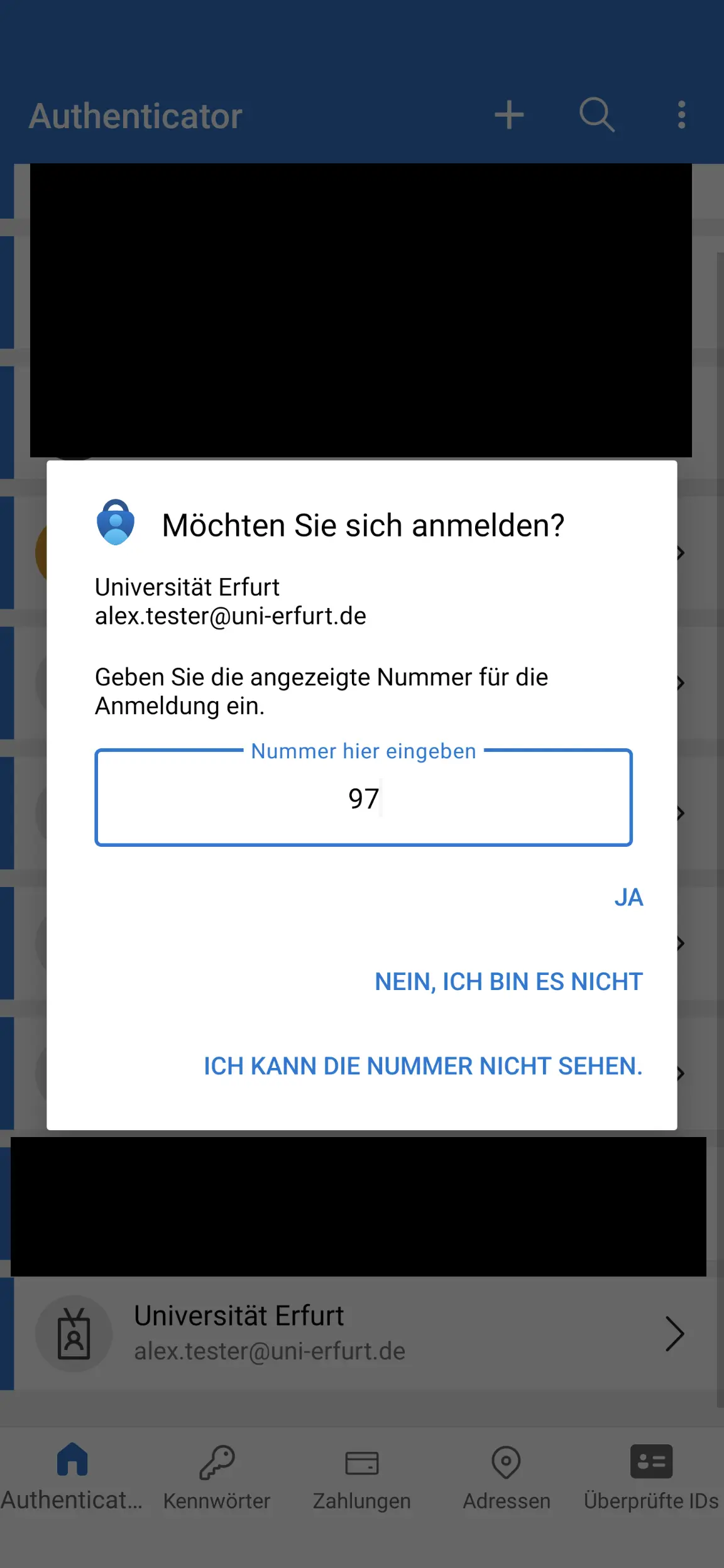Deny with NEIN, ICH BIN ES NICHT

click(x=508, y=982)
